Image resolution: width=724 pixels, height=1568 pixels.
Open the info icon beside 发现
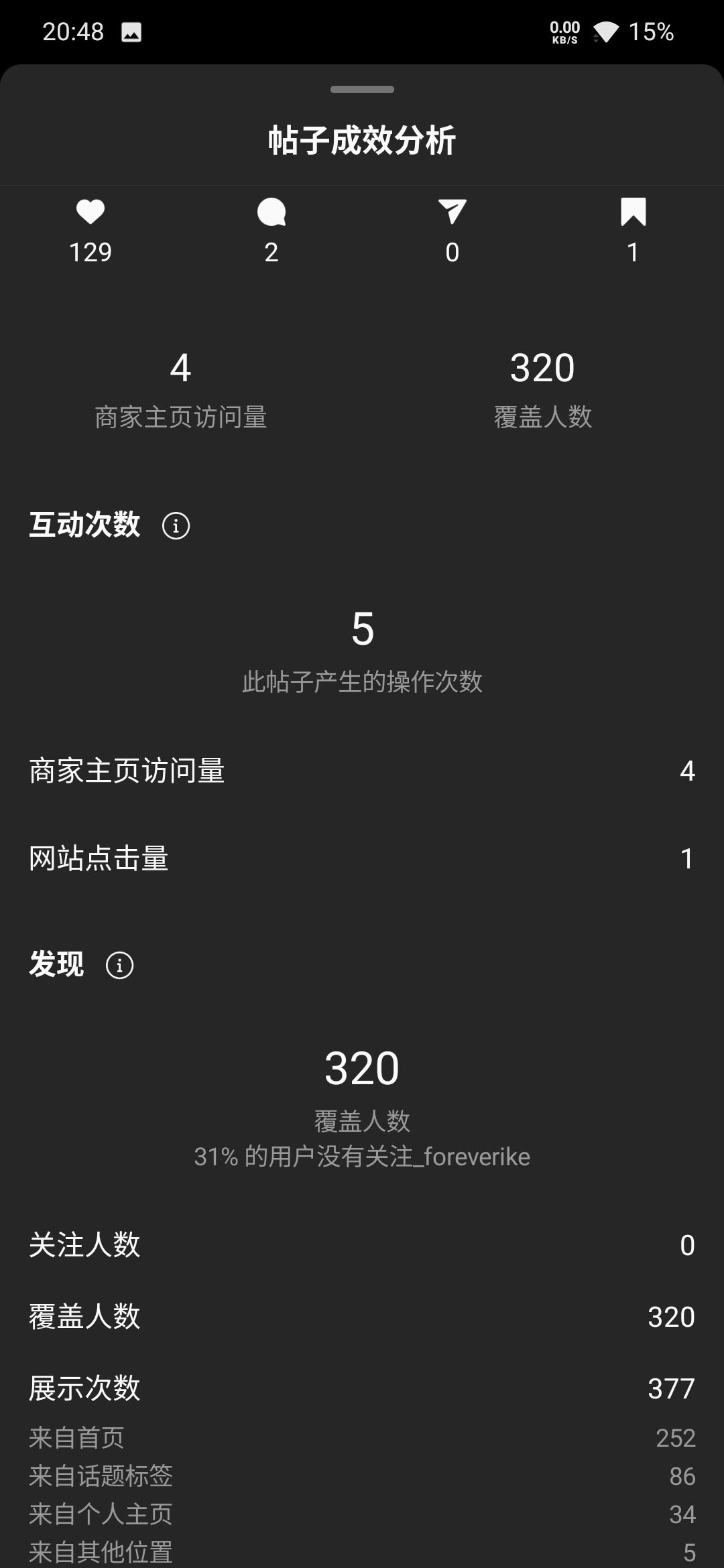coord(120,966)
